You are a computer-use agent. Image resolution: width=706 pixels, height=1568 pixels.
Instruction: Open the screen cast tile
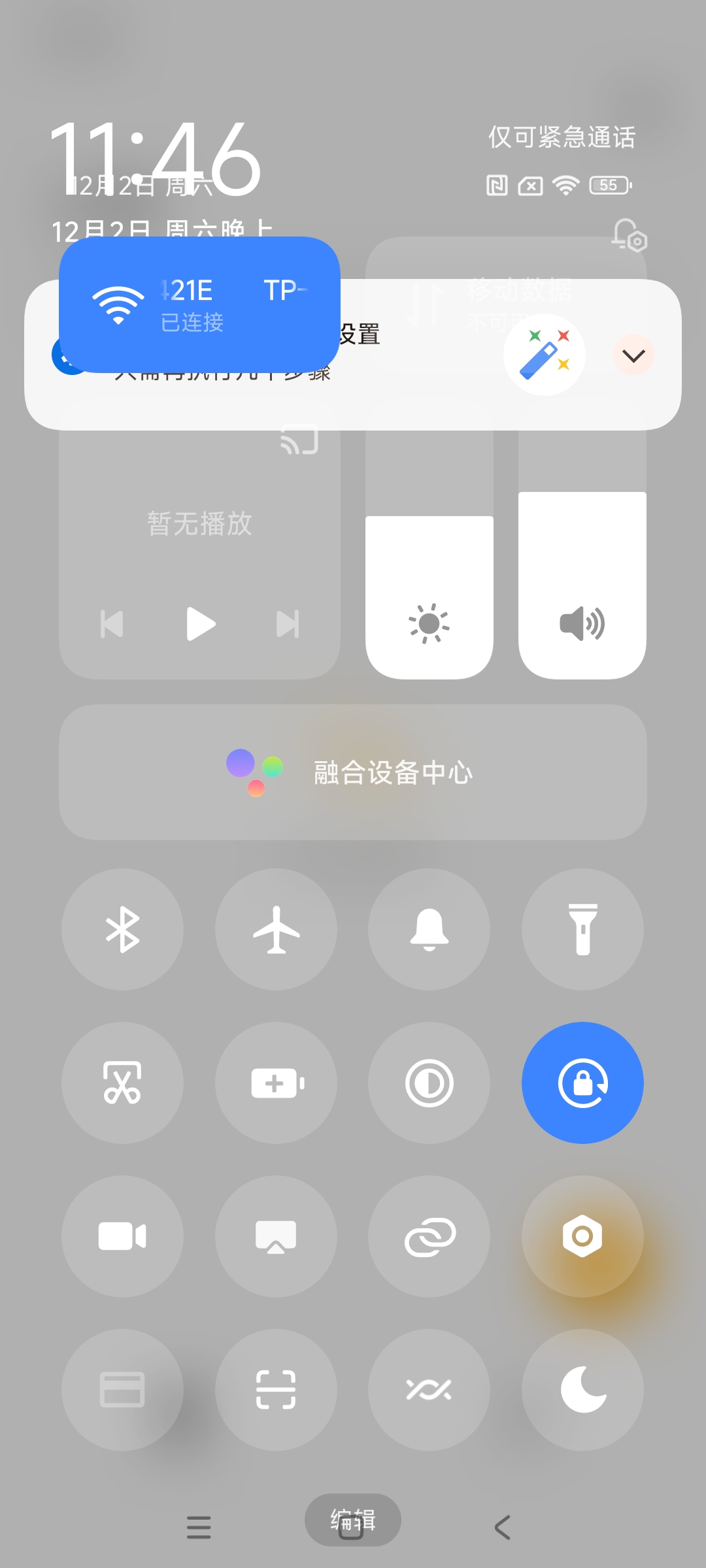coord(276,1236)
